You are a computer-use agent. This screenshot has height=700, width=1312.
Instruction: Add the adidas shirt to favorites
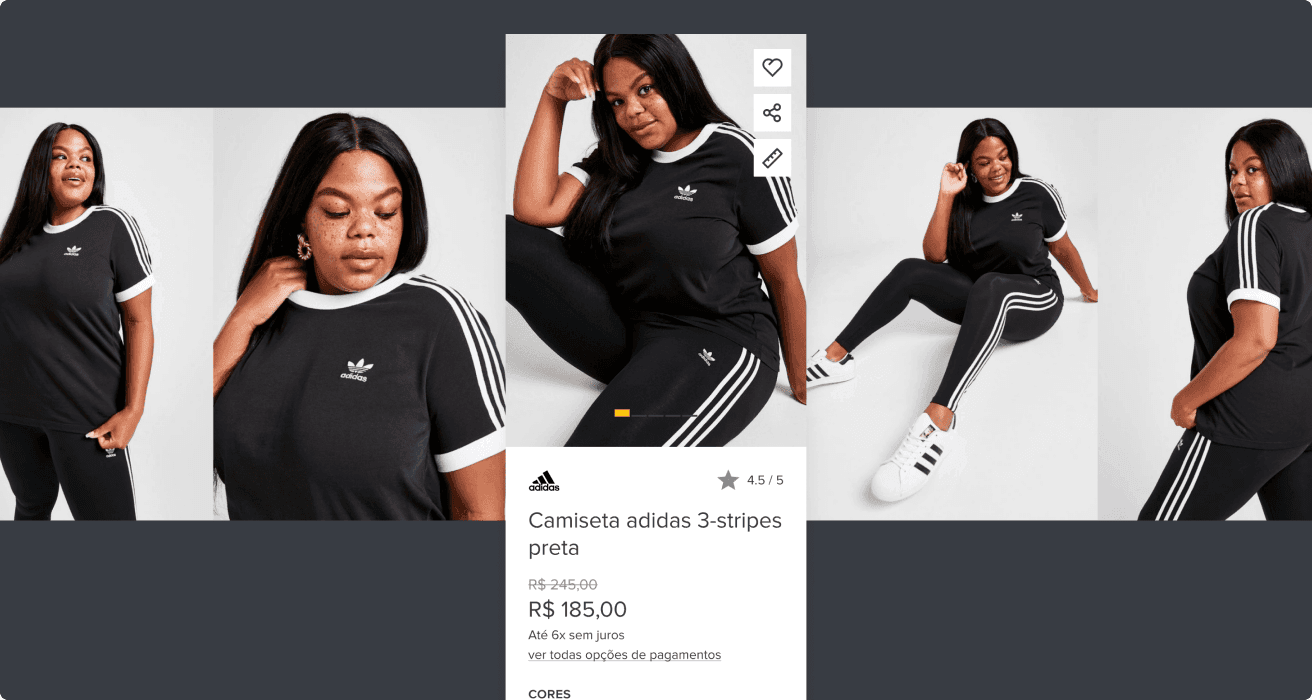click(x=772, y=67)
